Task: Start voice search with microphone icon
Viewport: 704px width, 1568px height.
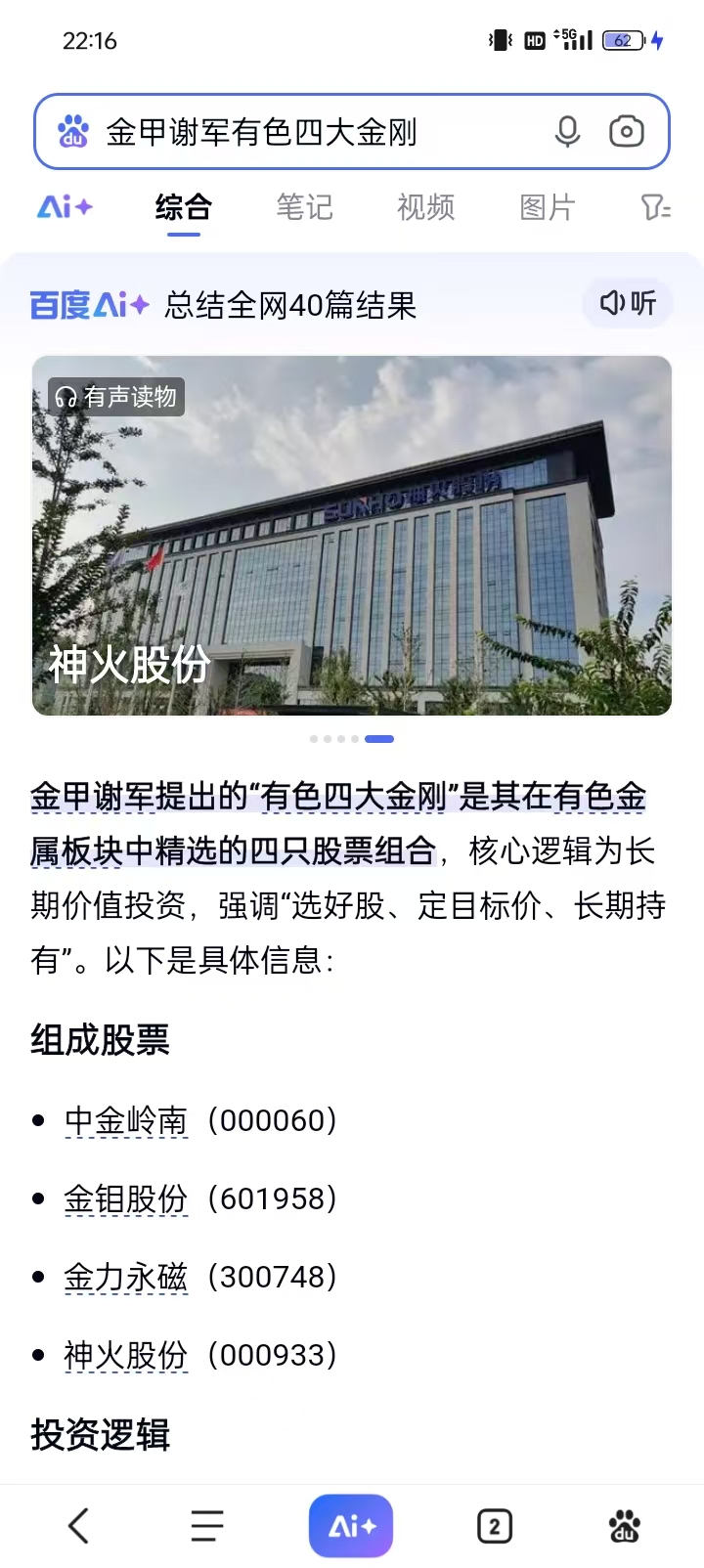Action: 567,132
